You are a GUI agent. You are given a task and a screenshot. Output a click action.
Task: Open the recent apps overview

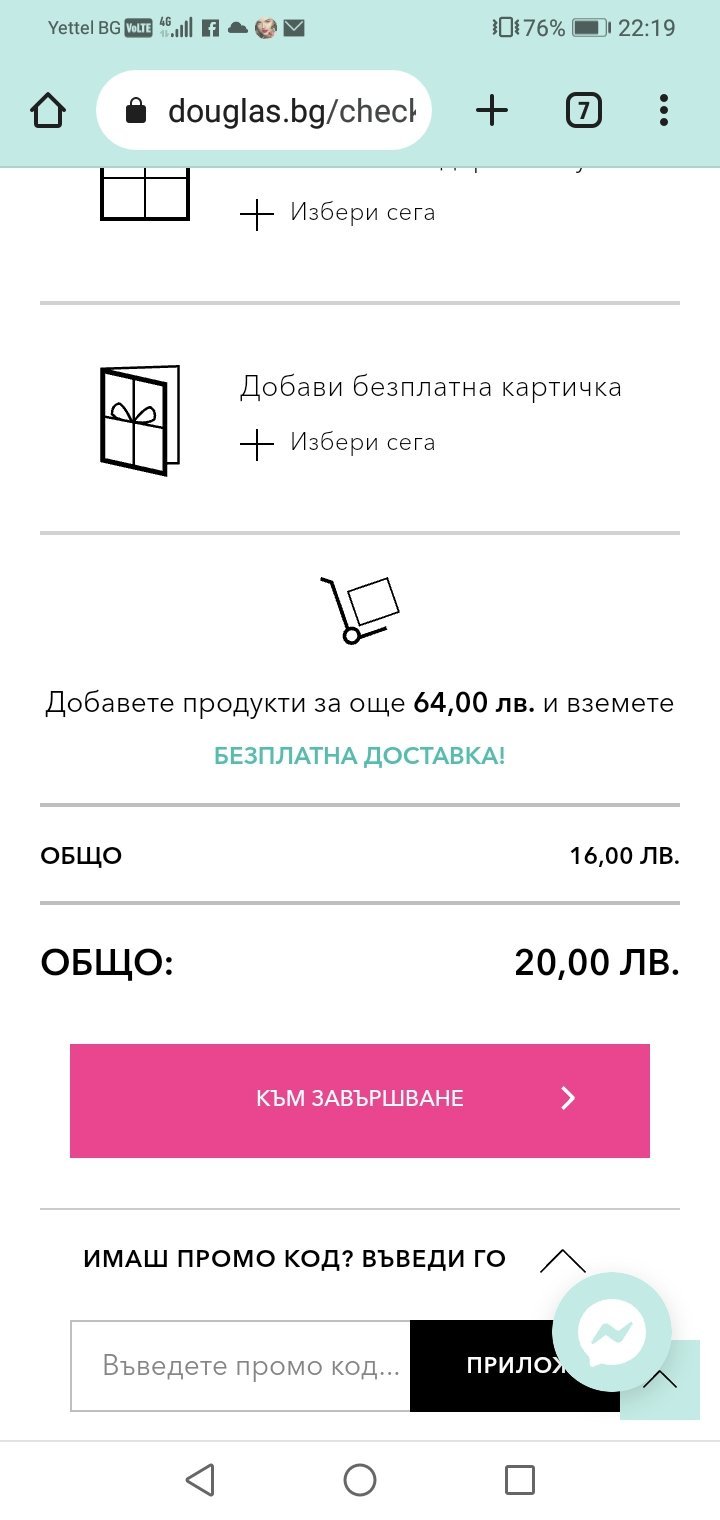[x=519, y=1480]
